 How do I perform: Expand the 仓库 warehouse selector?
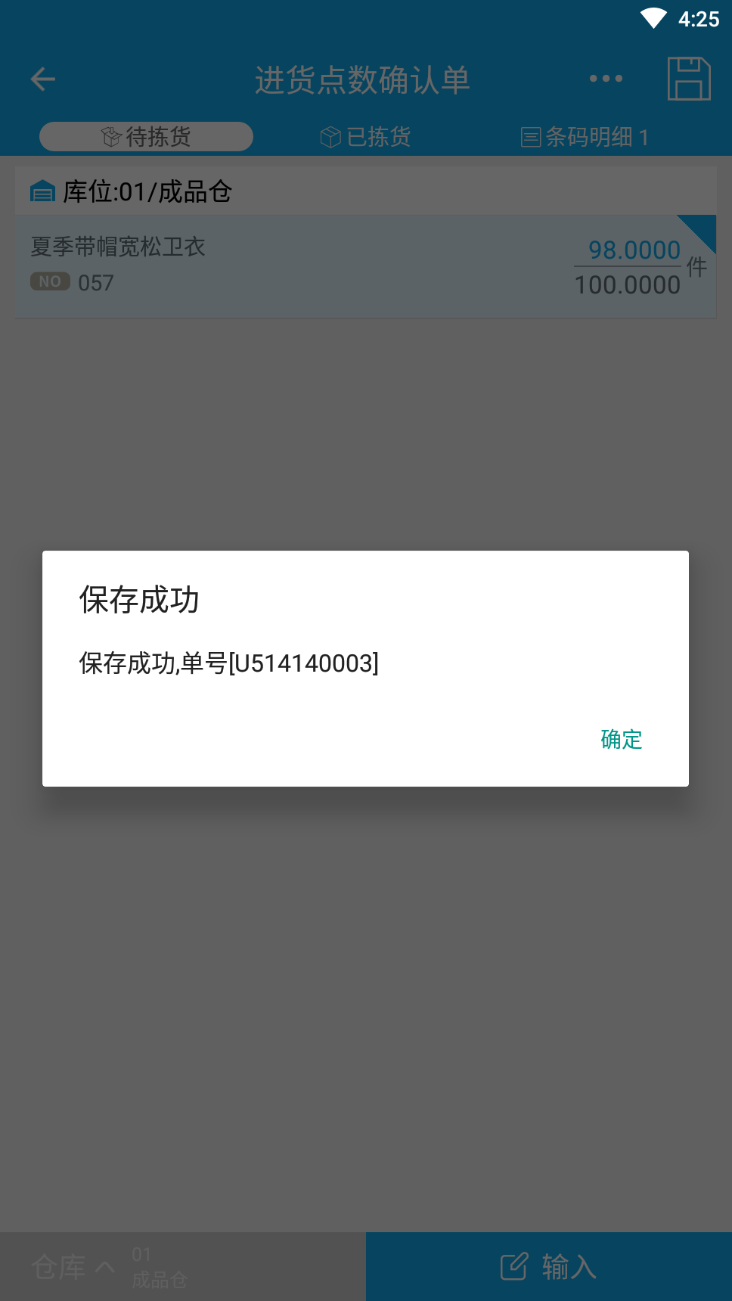[x=183, y=1267]
